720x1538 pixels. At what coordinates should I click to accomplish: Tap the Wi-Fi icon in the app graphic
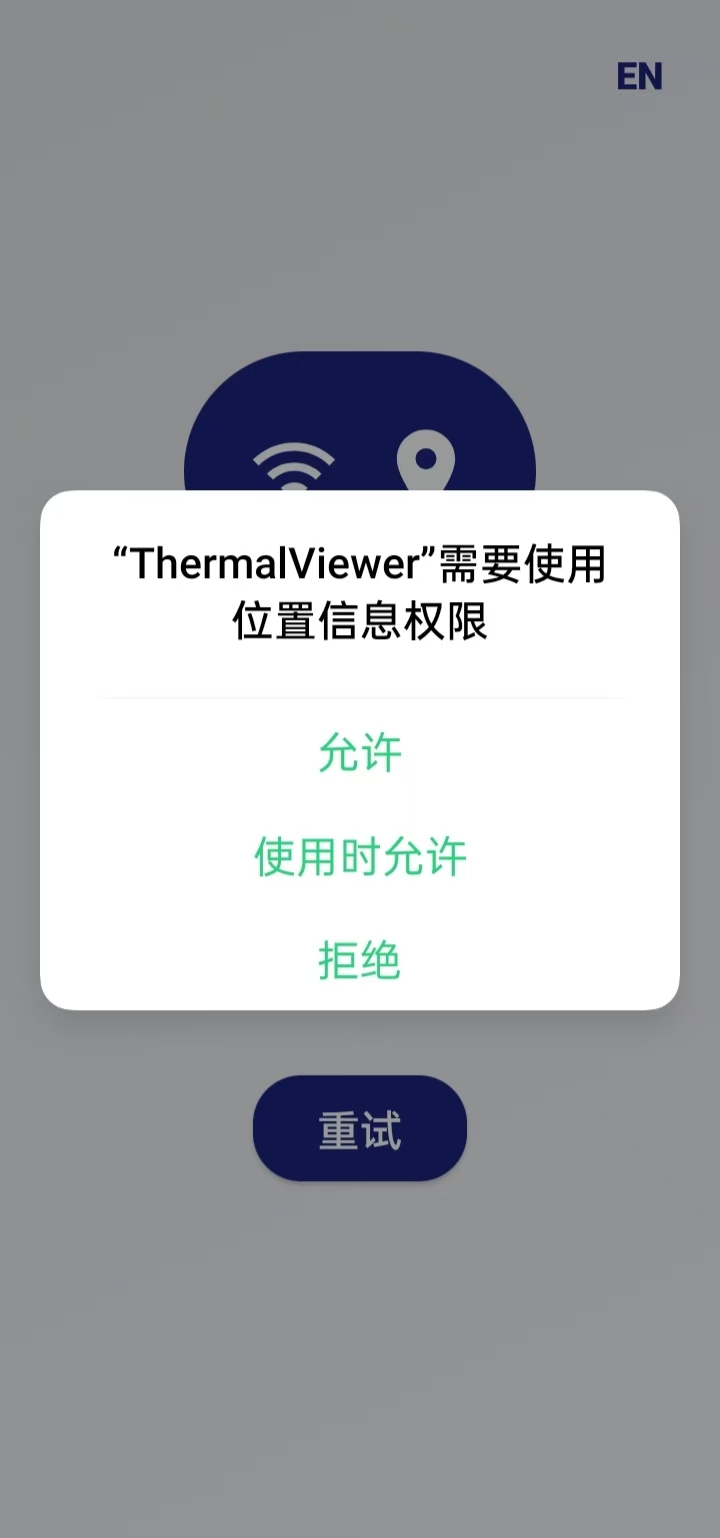click(x=294, y=462)
